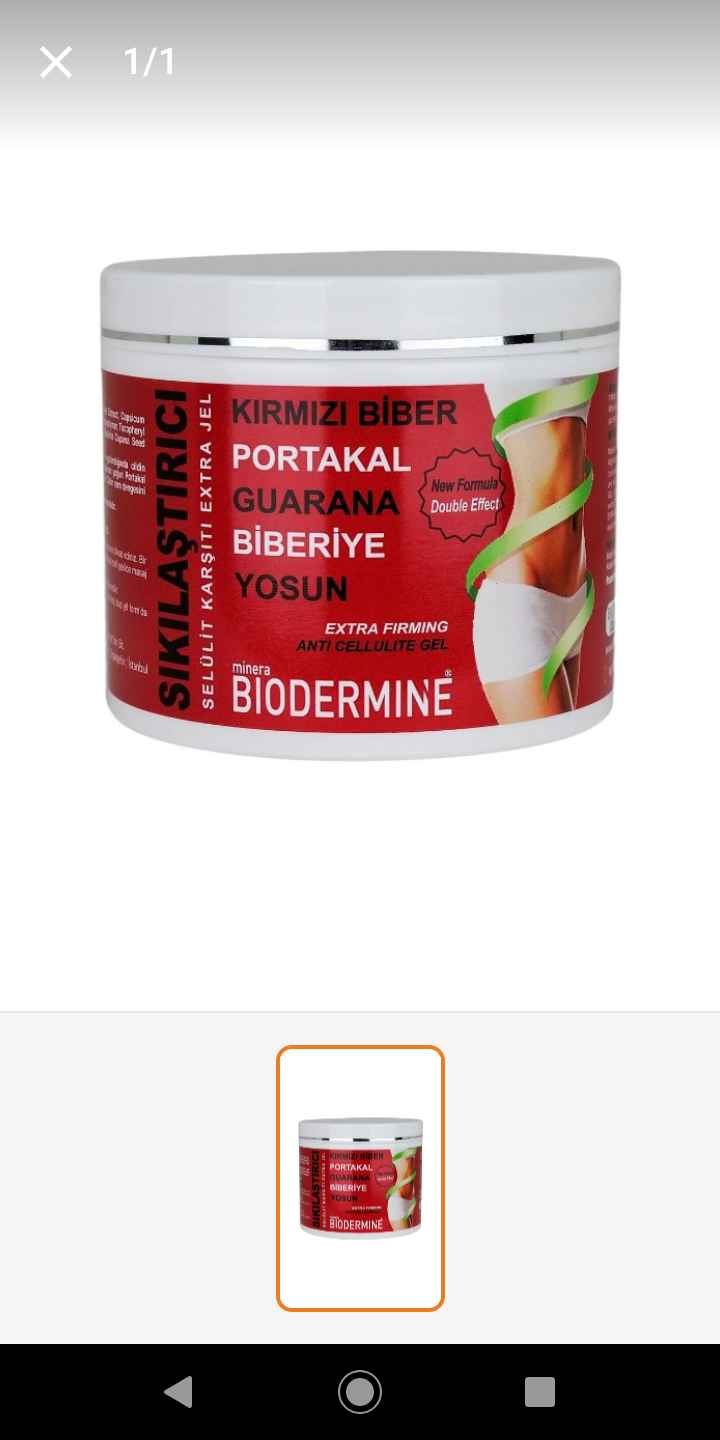
Task: Go back with the system back button
Action: click(178, 1392)
